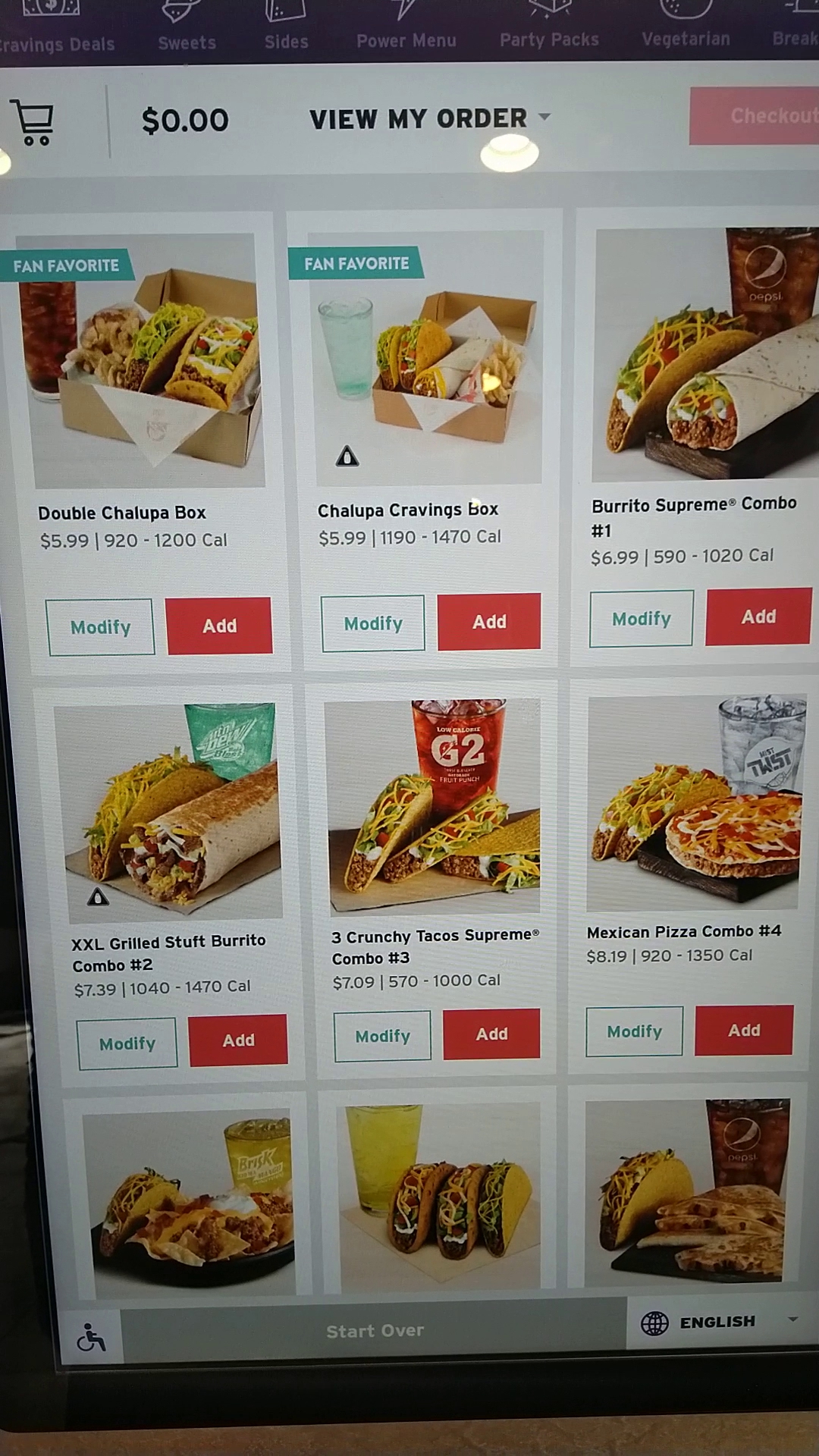Image resolution: width=819 pixels, height=1456 pixels.
Task: Add the Double Chalupa Box to the order
Action: pyautogui.click(x=219, y=626)
